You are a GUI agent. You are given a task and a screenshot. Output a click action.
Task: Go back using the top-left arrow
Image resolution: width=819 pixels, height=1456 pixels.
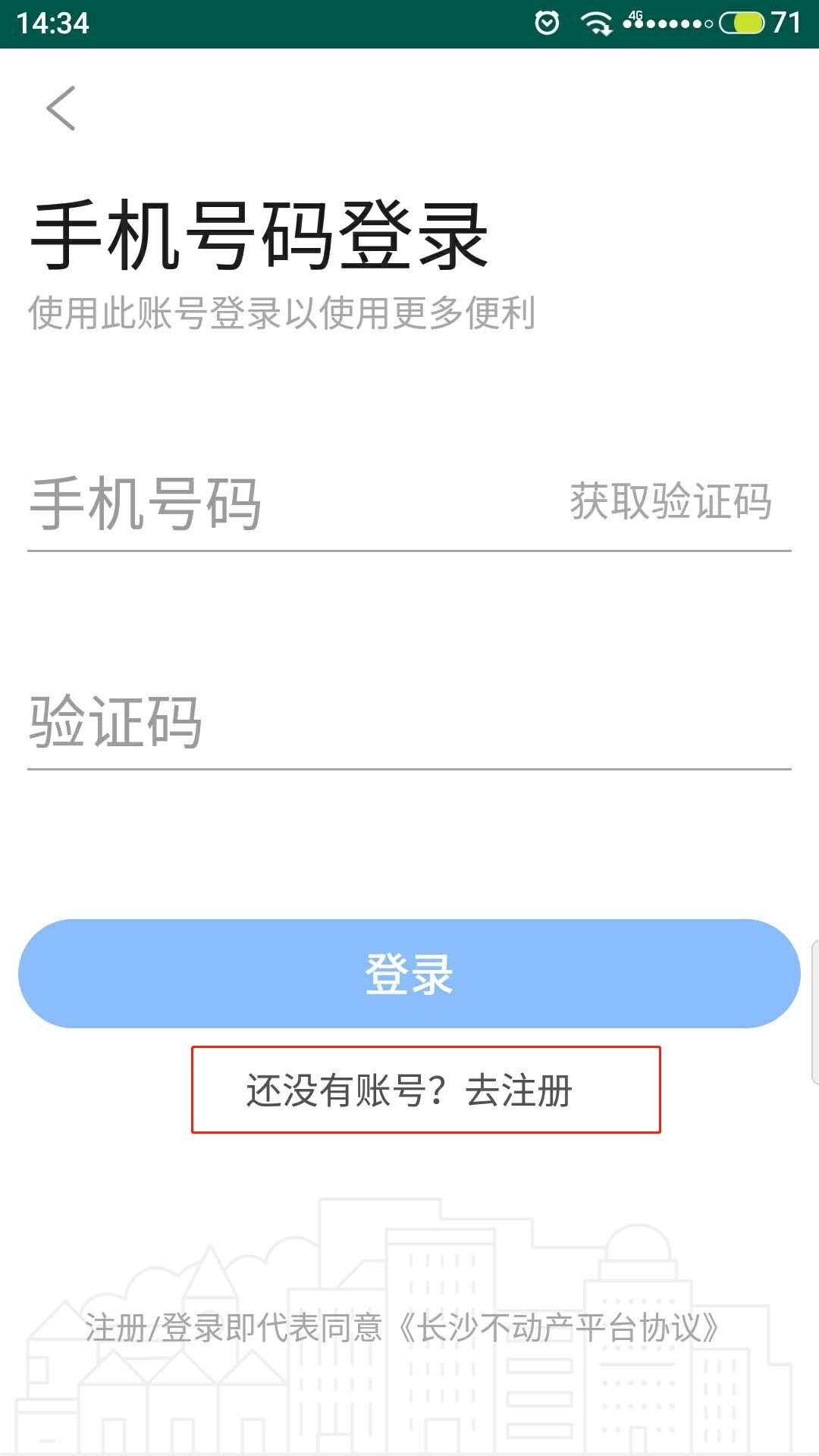pos(61,108)
